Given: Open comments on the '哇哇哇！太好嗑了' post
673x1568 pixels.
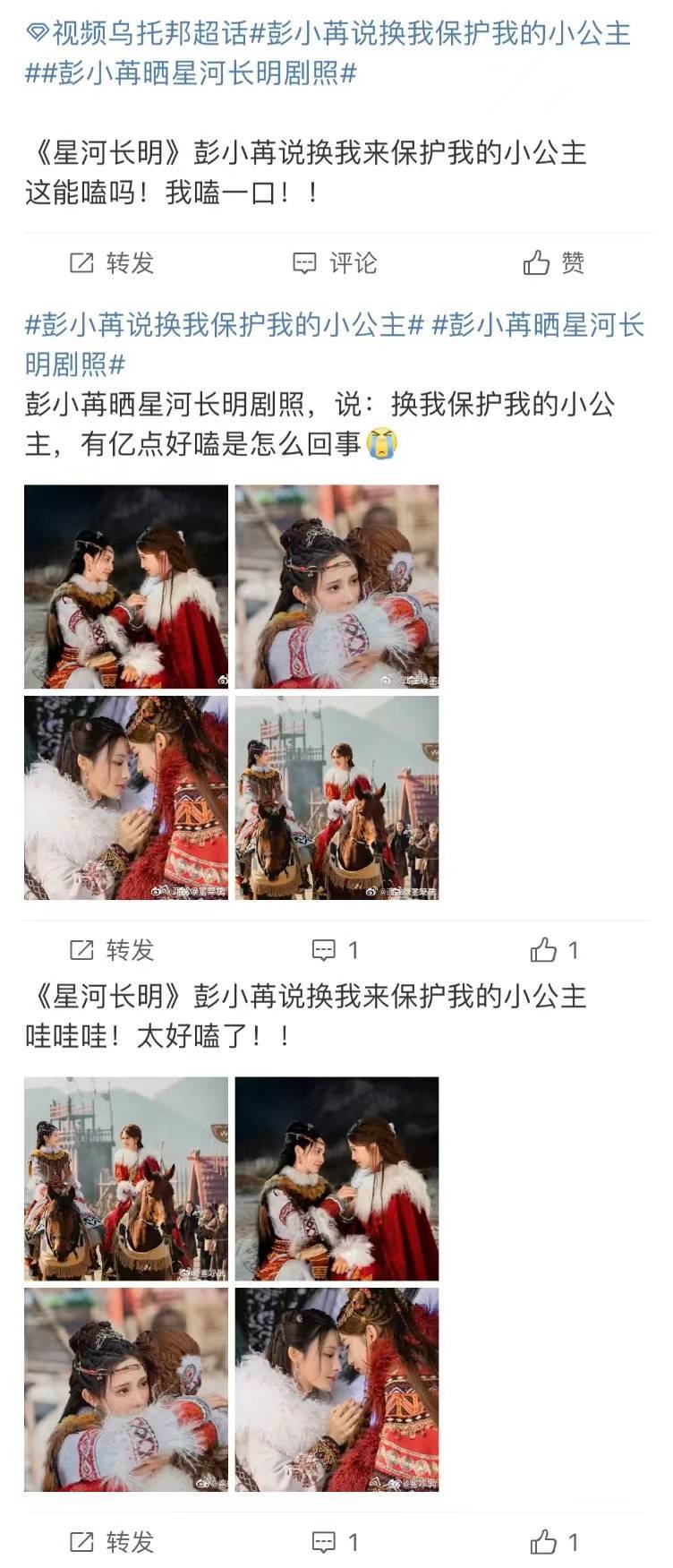Looking at the screenshot, I should (335, 1542).
